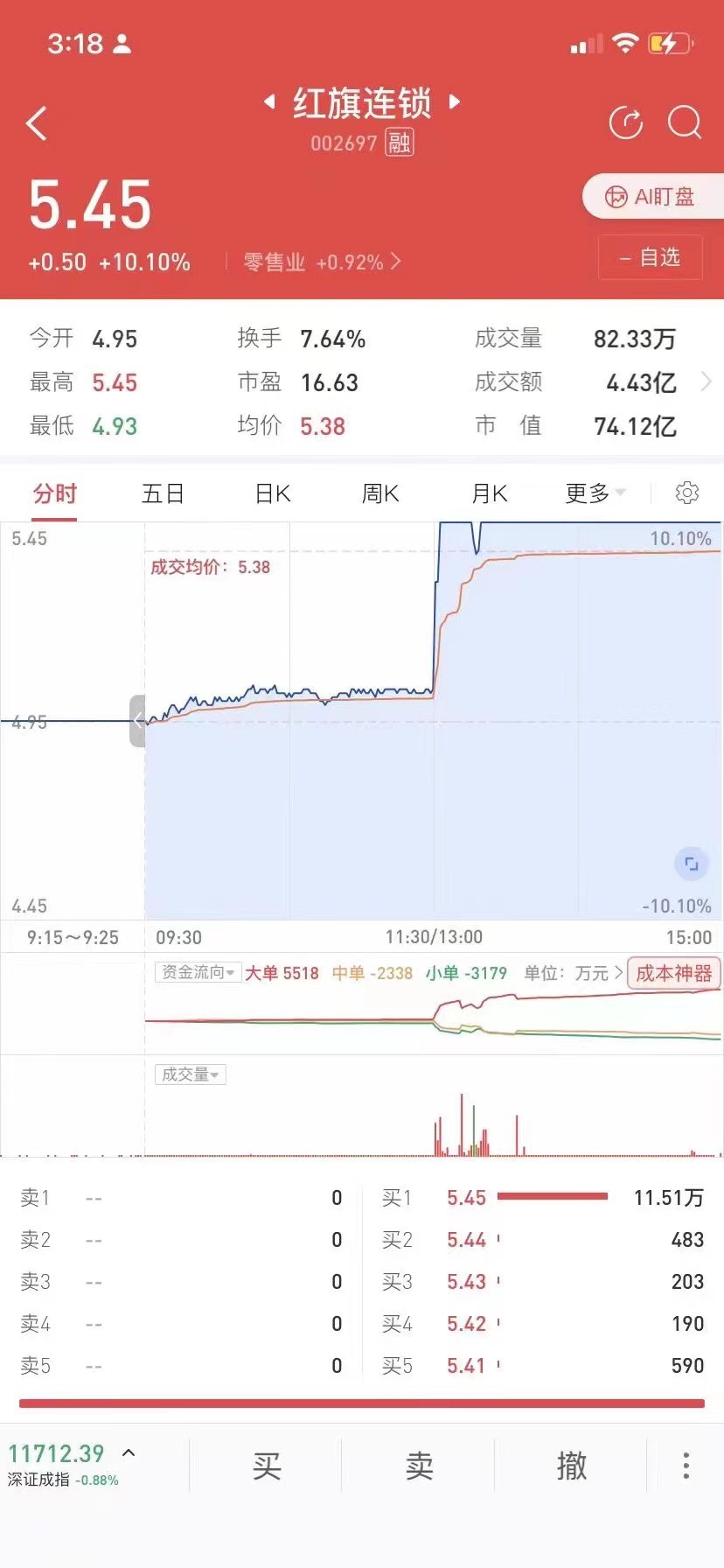Viewport: 724px width, 1568px height.
Task: Remove stock from 自选 watchlist
Action: [x=650, y=257]
